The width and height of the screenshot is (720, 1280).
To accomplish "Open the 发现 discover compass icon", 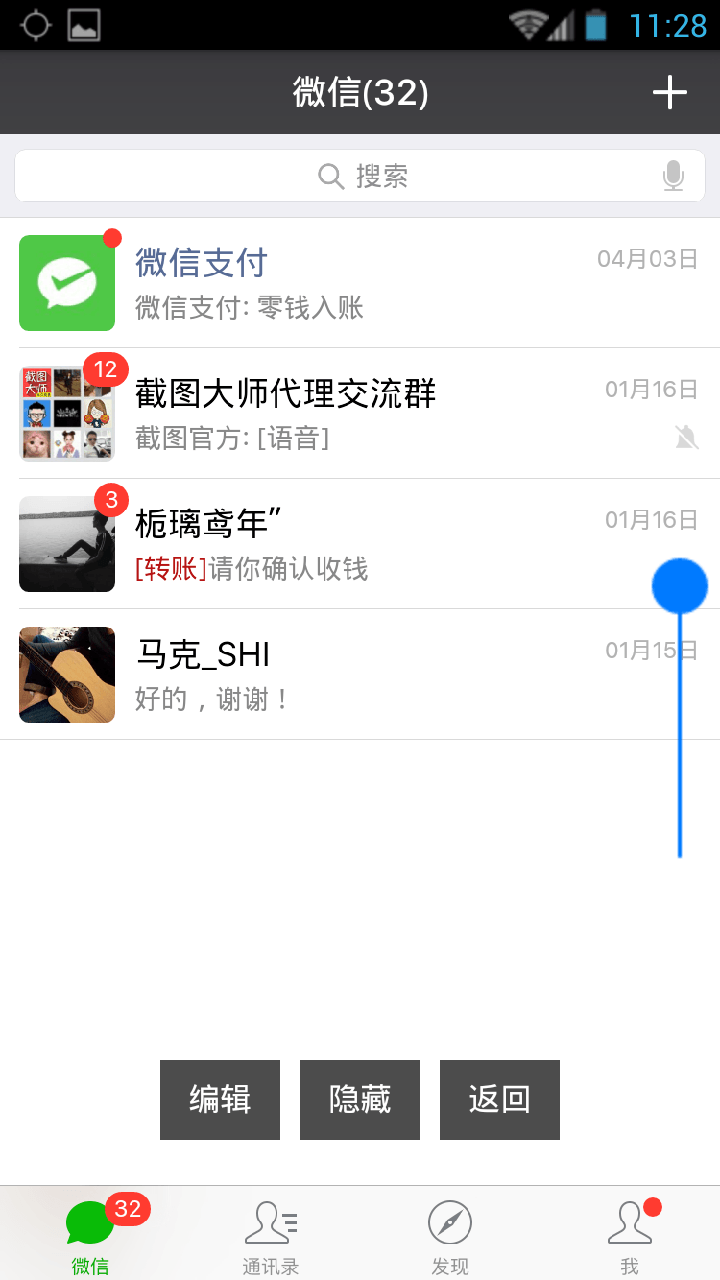I will [x=450, y=1222].
